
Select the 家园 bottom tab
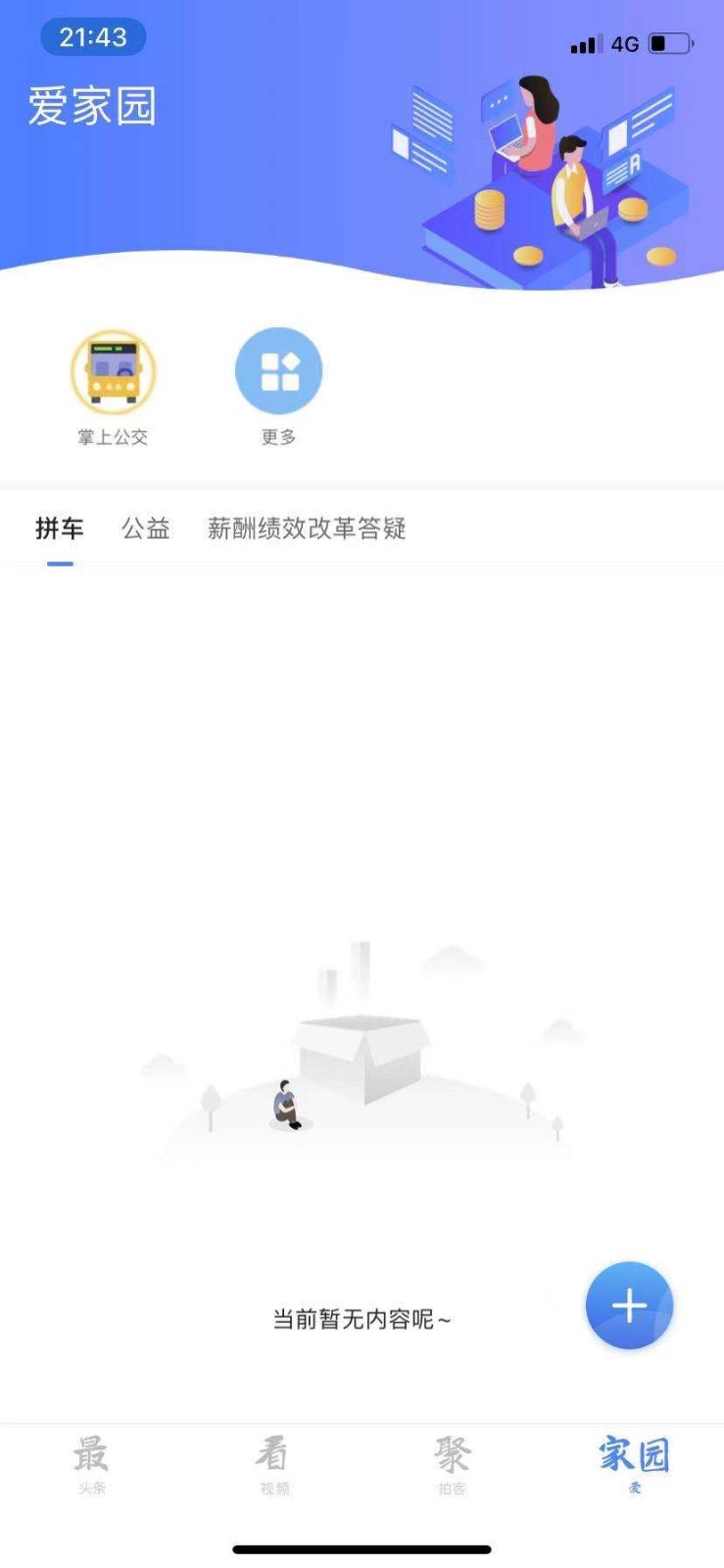(x=634, y=1465)
